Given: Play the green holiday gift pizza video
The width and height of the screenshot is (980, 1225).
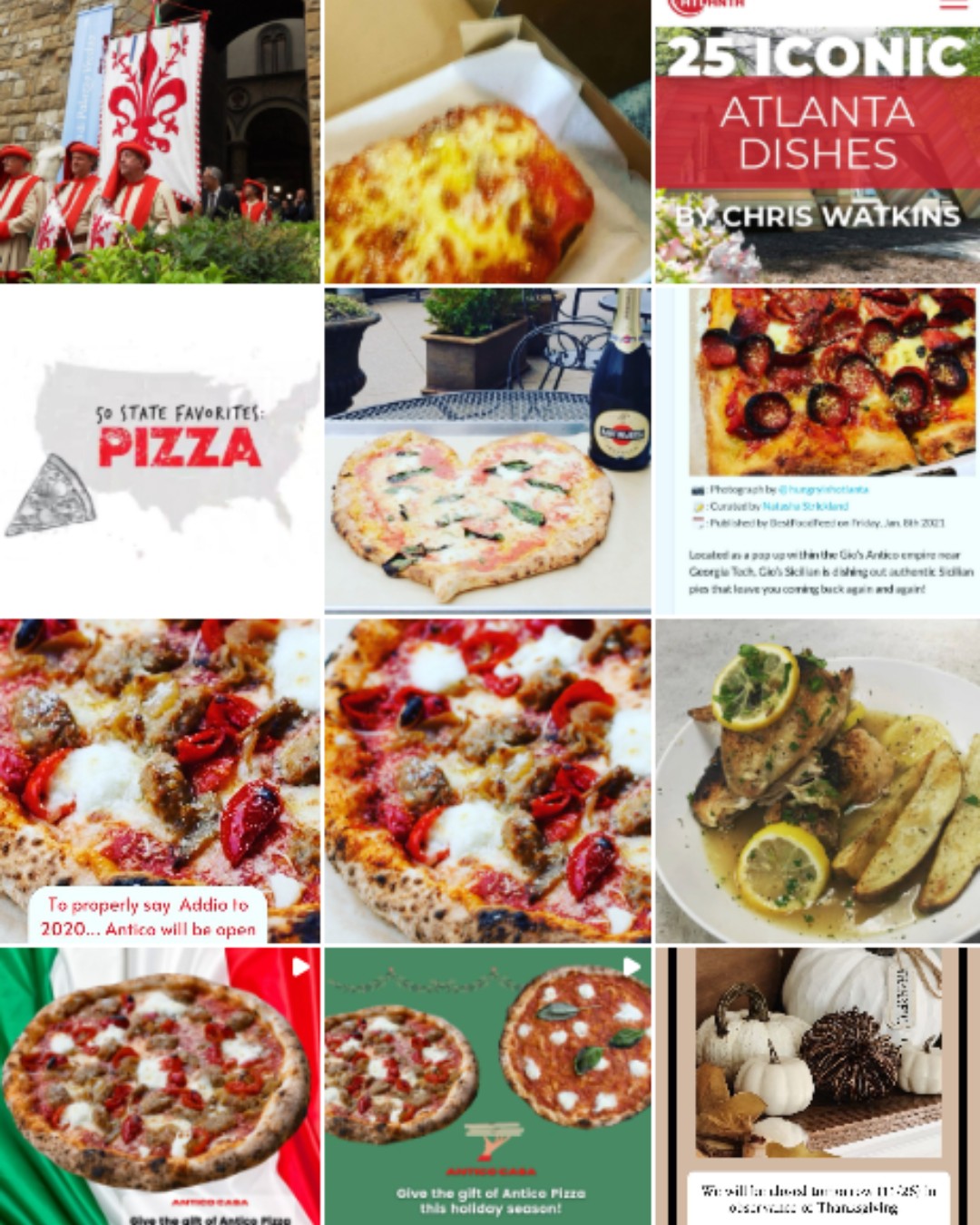Looking at the screenshot, I should pos(487,1086).
